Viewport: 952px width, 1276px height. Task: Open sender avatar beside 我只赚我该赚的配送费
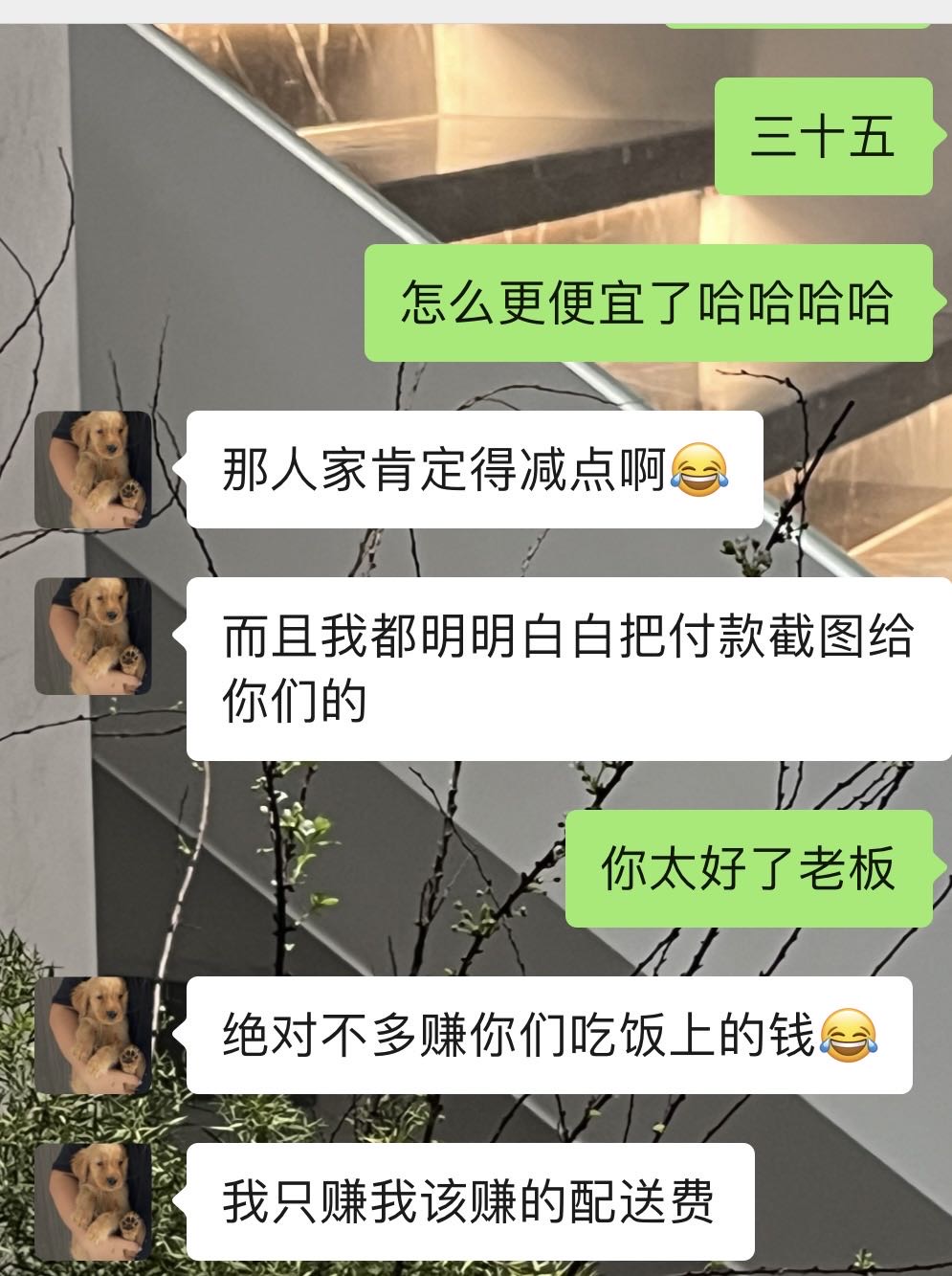(93, 1201)
